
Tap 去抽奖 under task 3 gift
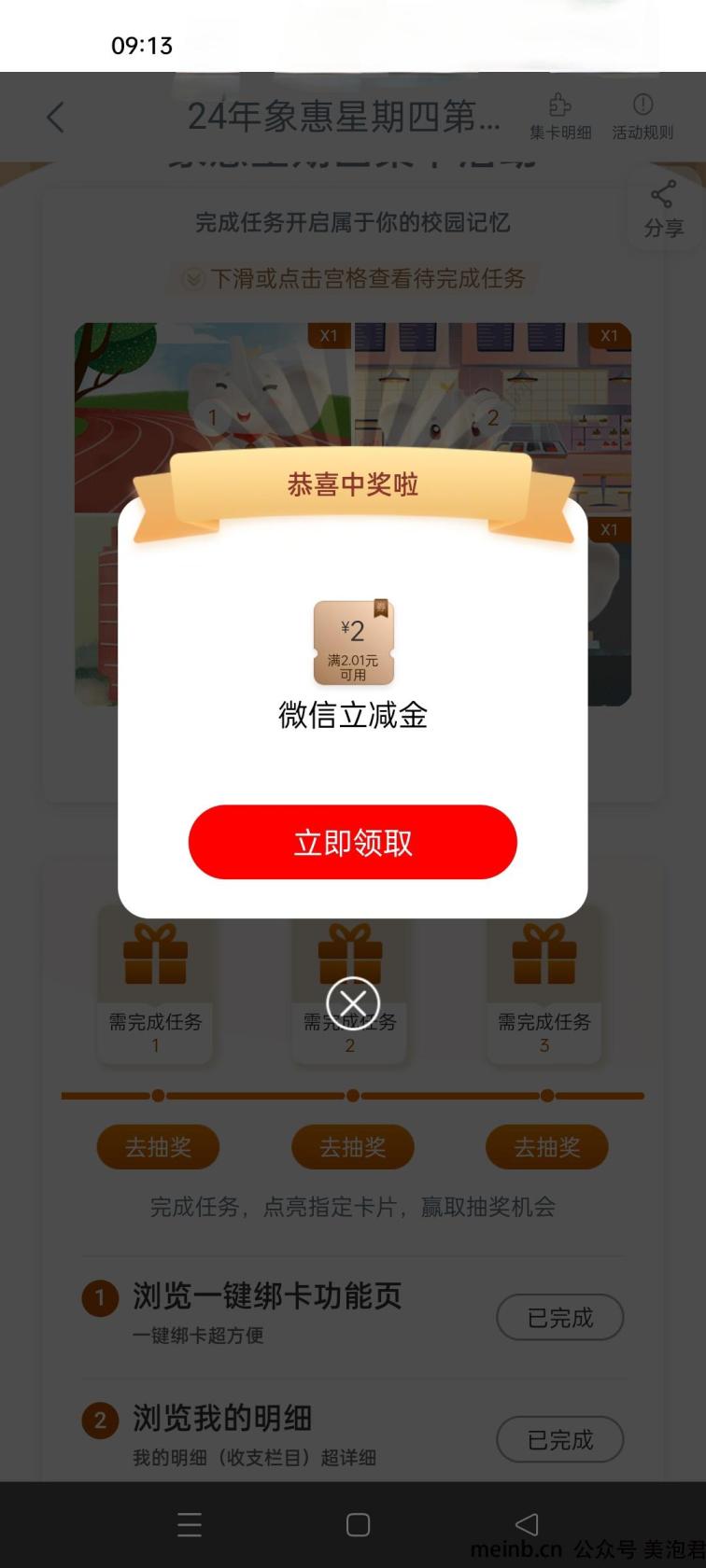pos(546,1147)
